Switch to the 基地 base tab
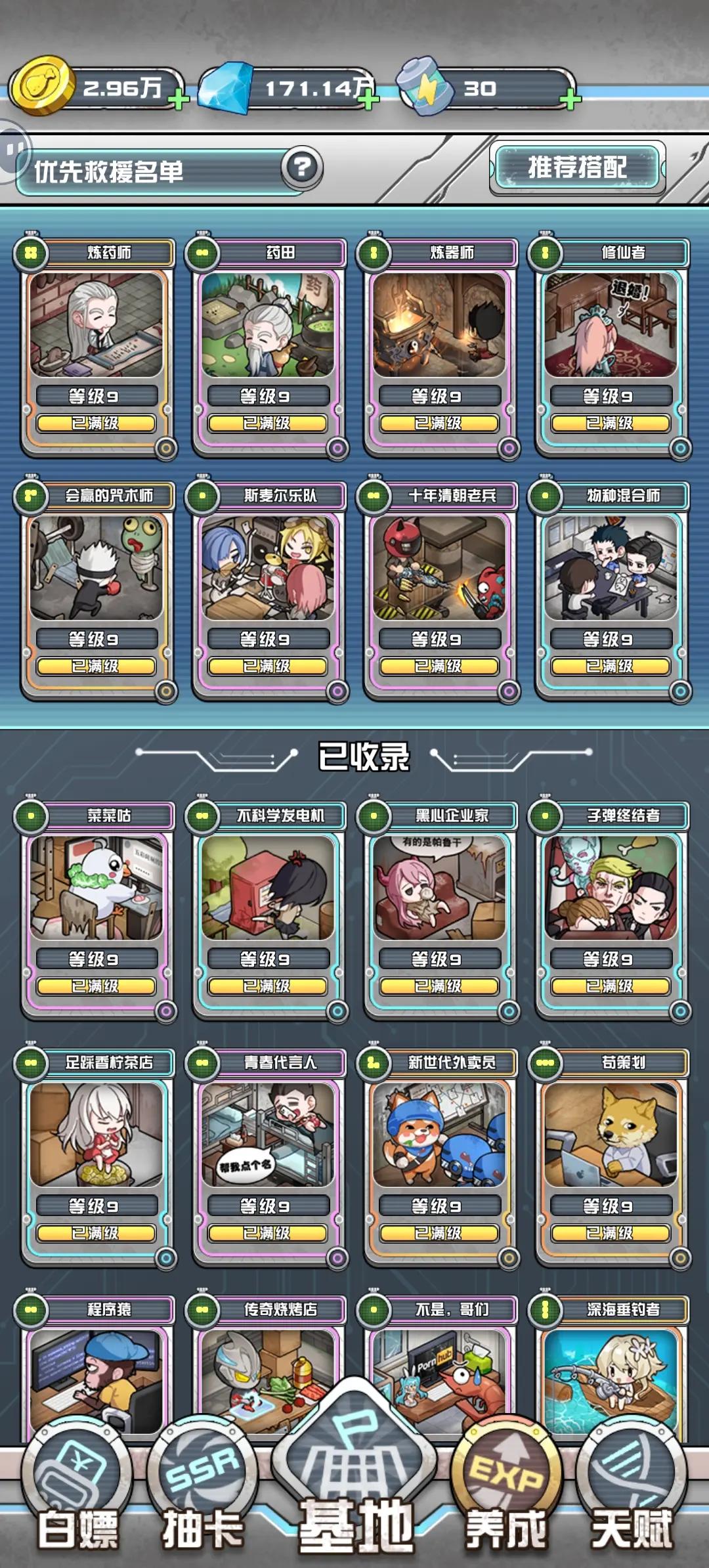 (355, 1491)
